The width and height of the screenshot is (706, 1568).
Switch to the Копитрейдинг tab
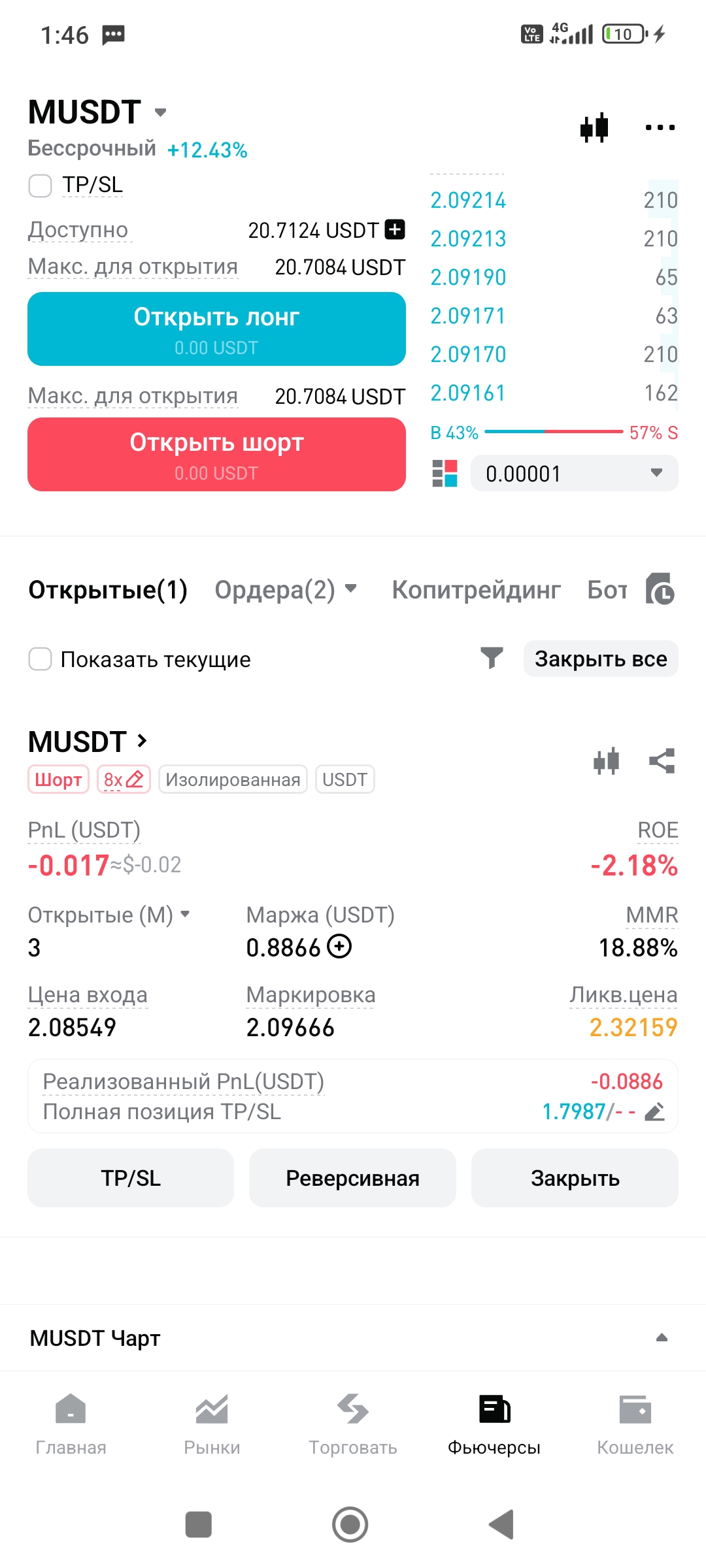point(476,590)
